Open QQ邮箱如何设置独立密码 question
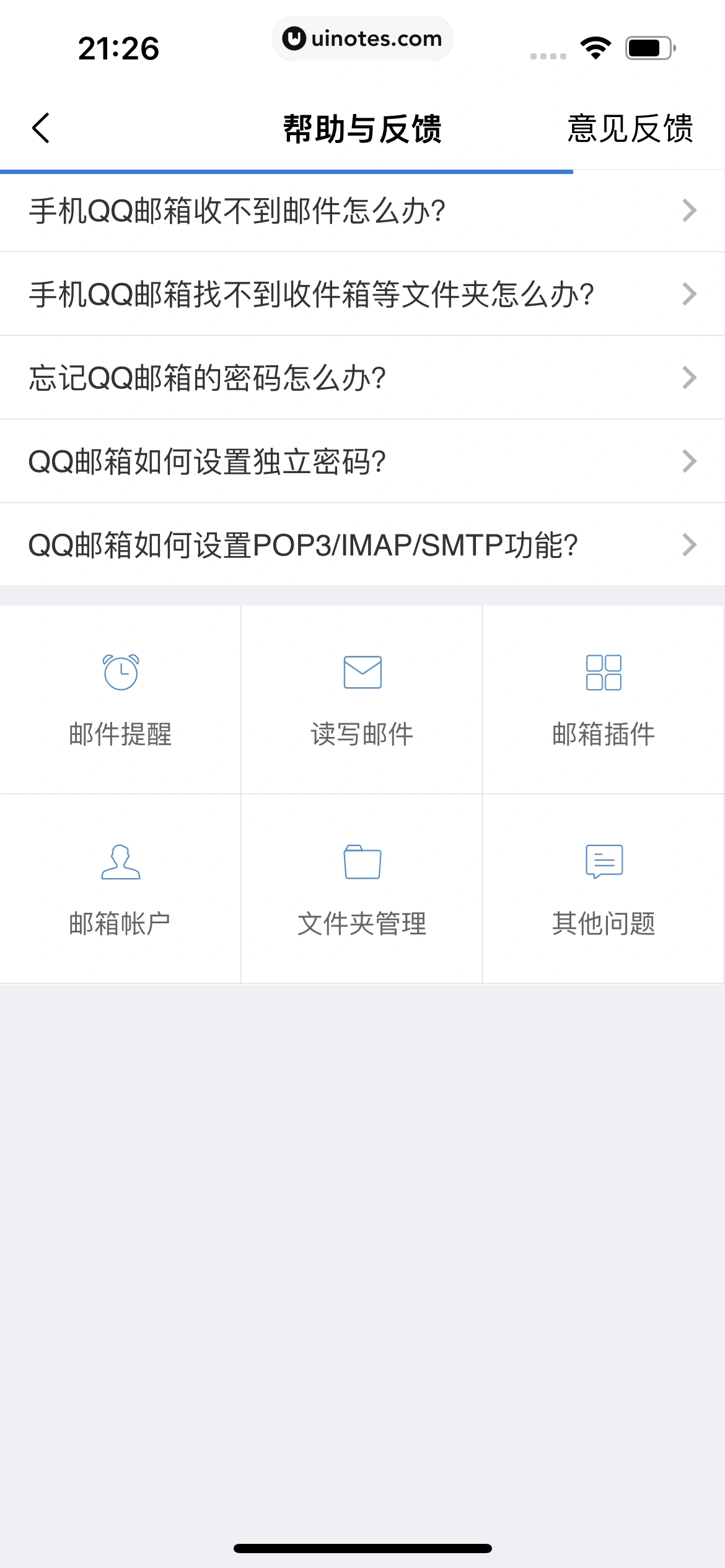The width and height of the screenshot is (725, 1568). tap(362, 461)
